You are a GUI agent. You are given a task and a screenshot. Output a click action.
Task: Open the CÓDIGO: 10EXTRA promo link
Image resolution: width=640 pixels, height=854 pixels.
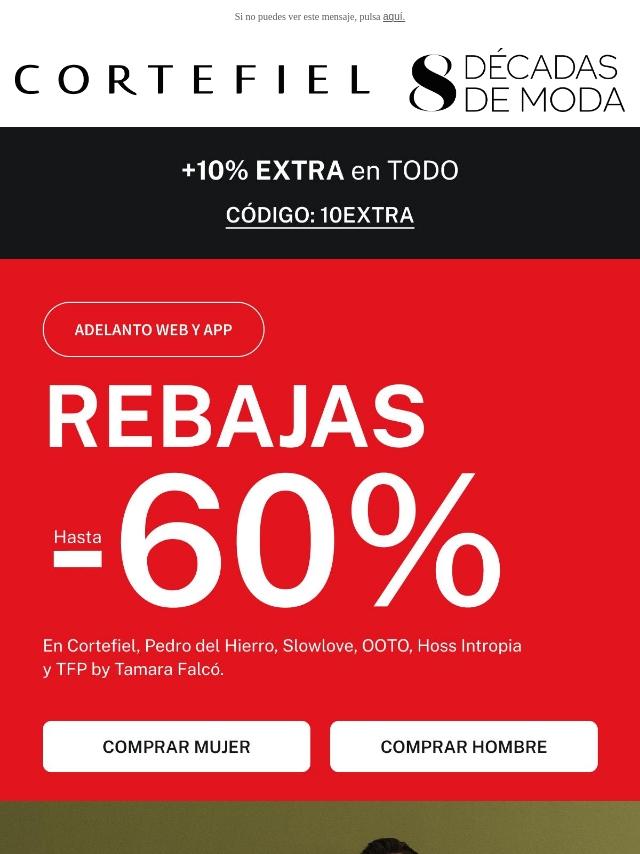pos(320,215)
